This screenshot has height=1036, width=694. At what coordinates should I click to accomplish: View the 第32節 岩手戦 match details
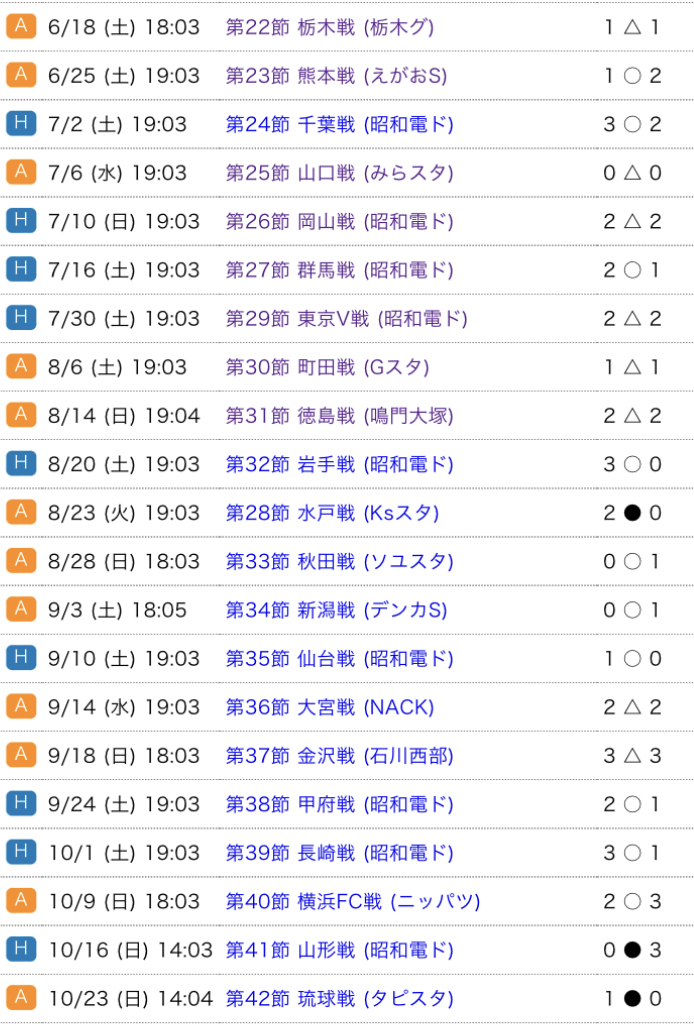pyautogui.click(x=339, y=464)
